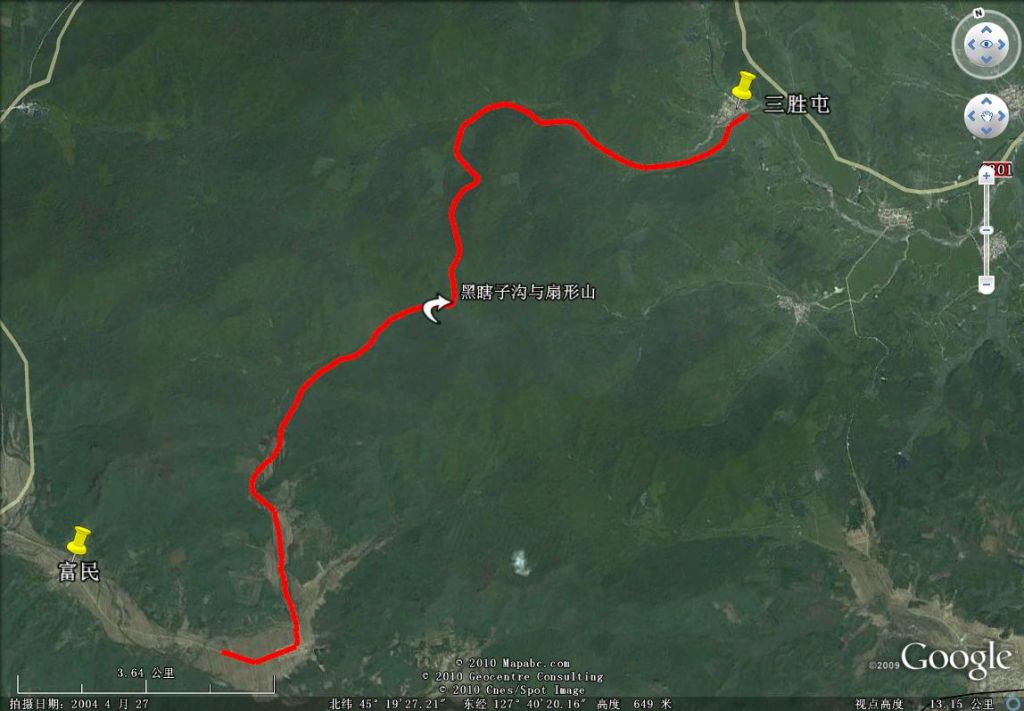Open the 三胜屯 placemark pin
The height and width of the screenshot is (711, 1024).
pos(743,87)
